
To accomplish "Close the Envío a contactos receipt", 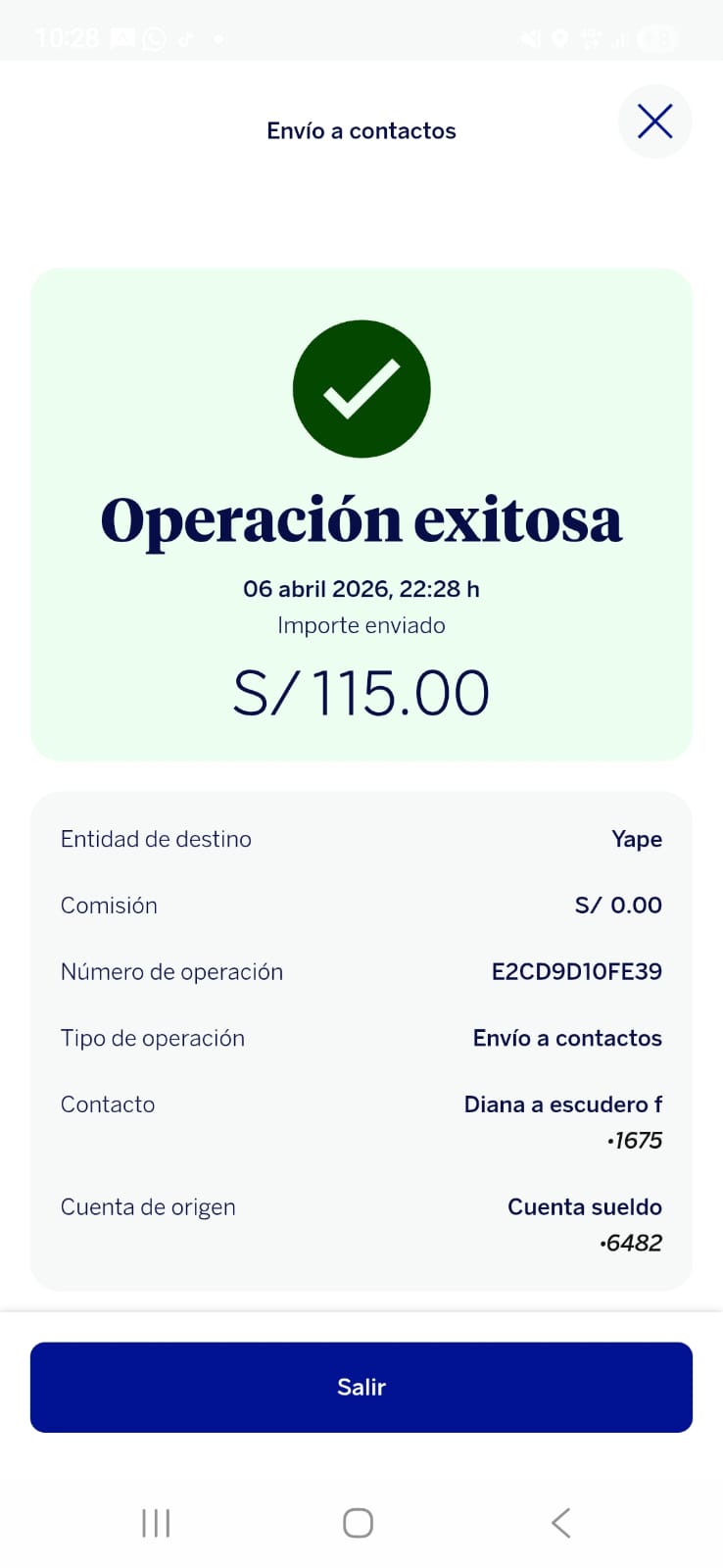I will coord(654,122).
